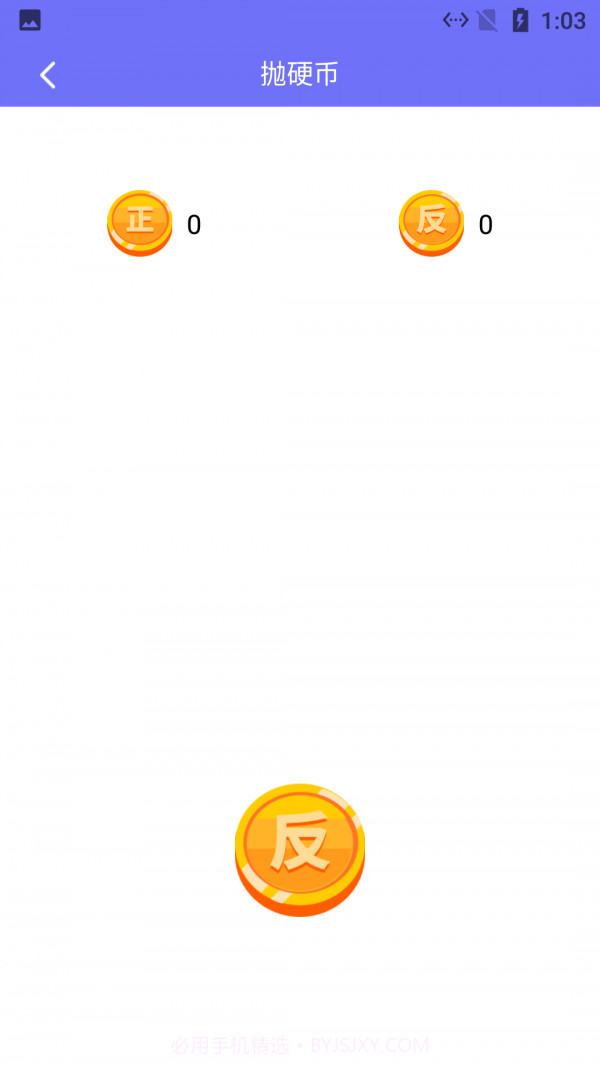Viewport: 600px width, 1067px height.
Task: Go back using the arrow icon
Action: coord(47,75)
